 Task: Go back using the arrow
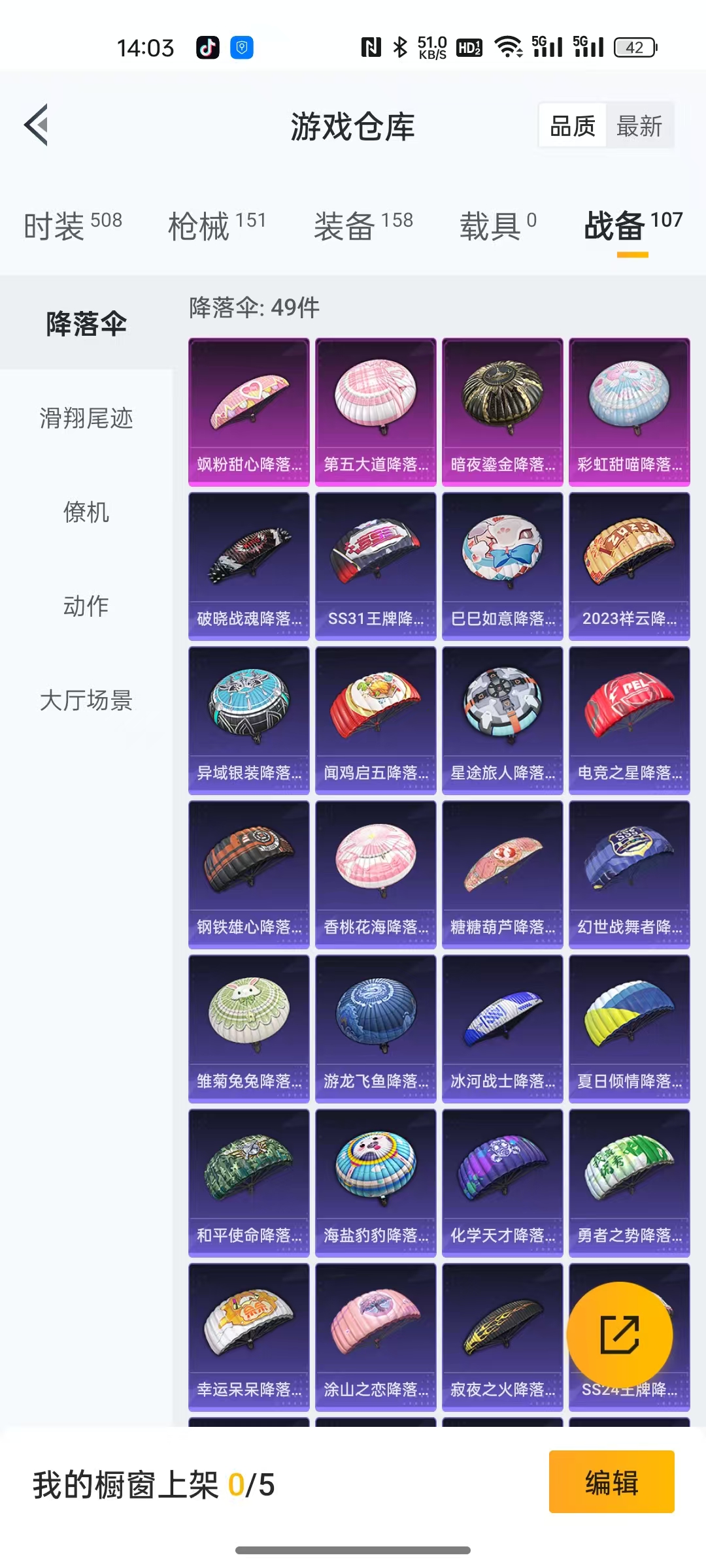[x=37, y=125]
